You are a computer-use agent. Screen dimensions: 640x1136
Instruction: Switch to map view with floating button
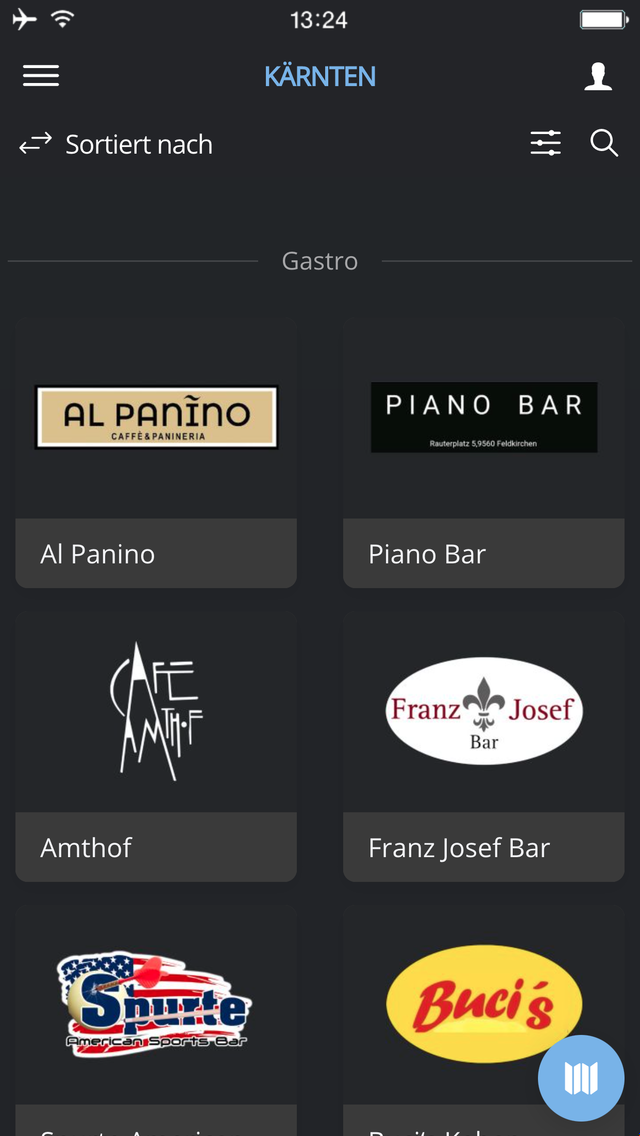click(581, 1078)
